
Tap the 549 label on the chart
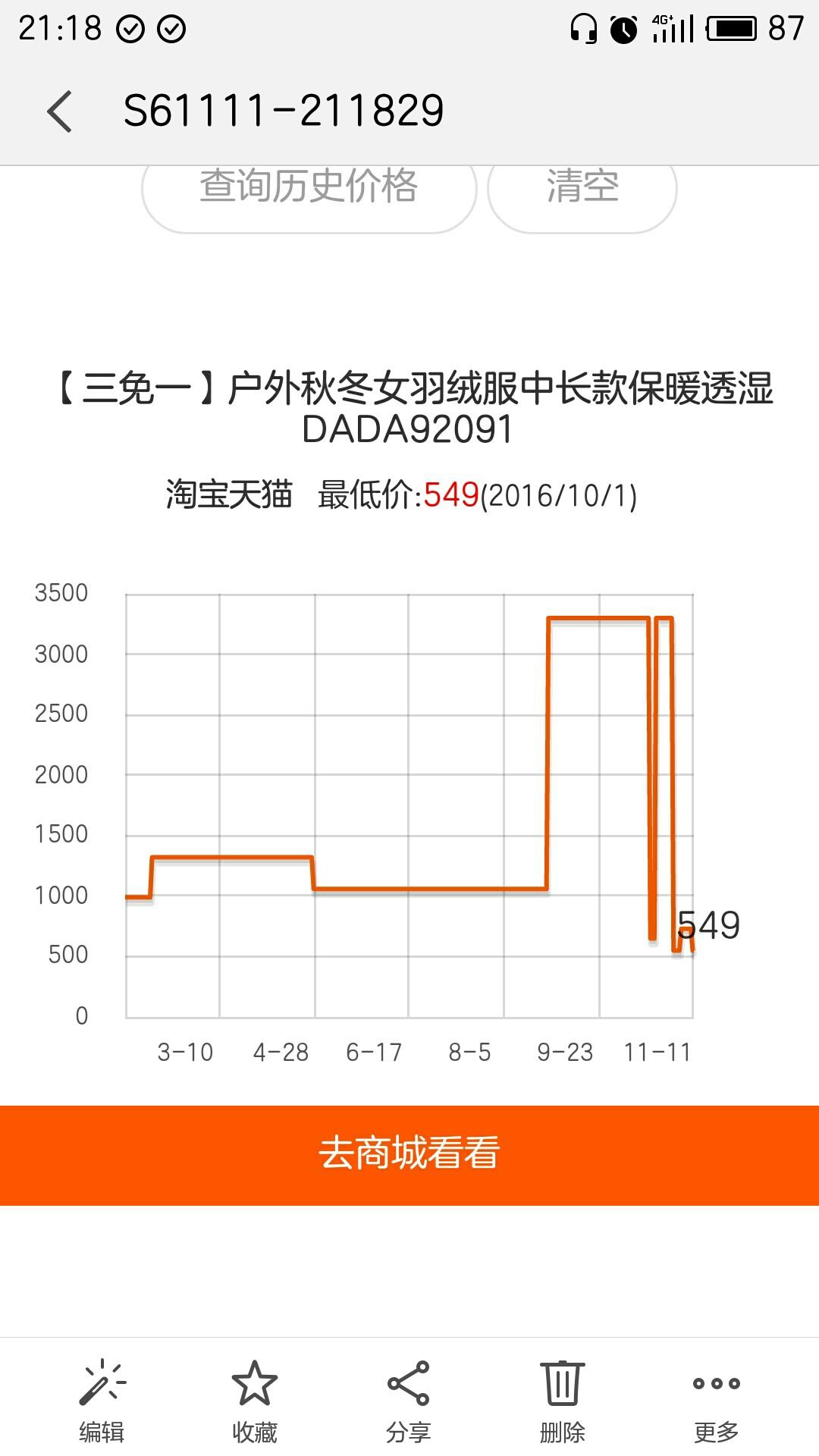pos(711,924)
